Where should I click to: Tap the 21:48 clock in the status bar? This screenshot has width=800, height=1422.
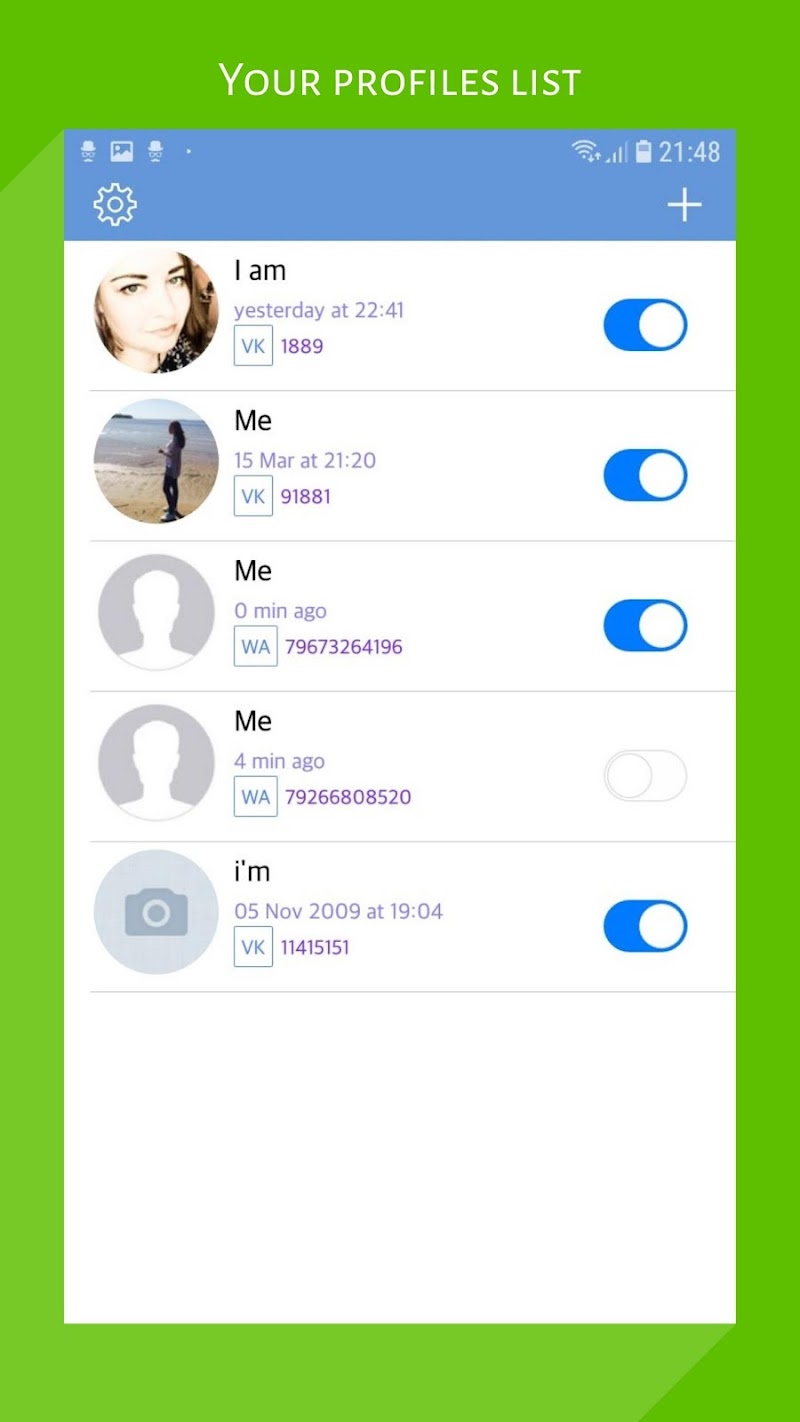(x=692, y=152)
